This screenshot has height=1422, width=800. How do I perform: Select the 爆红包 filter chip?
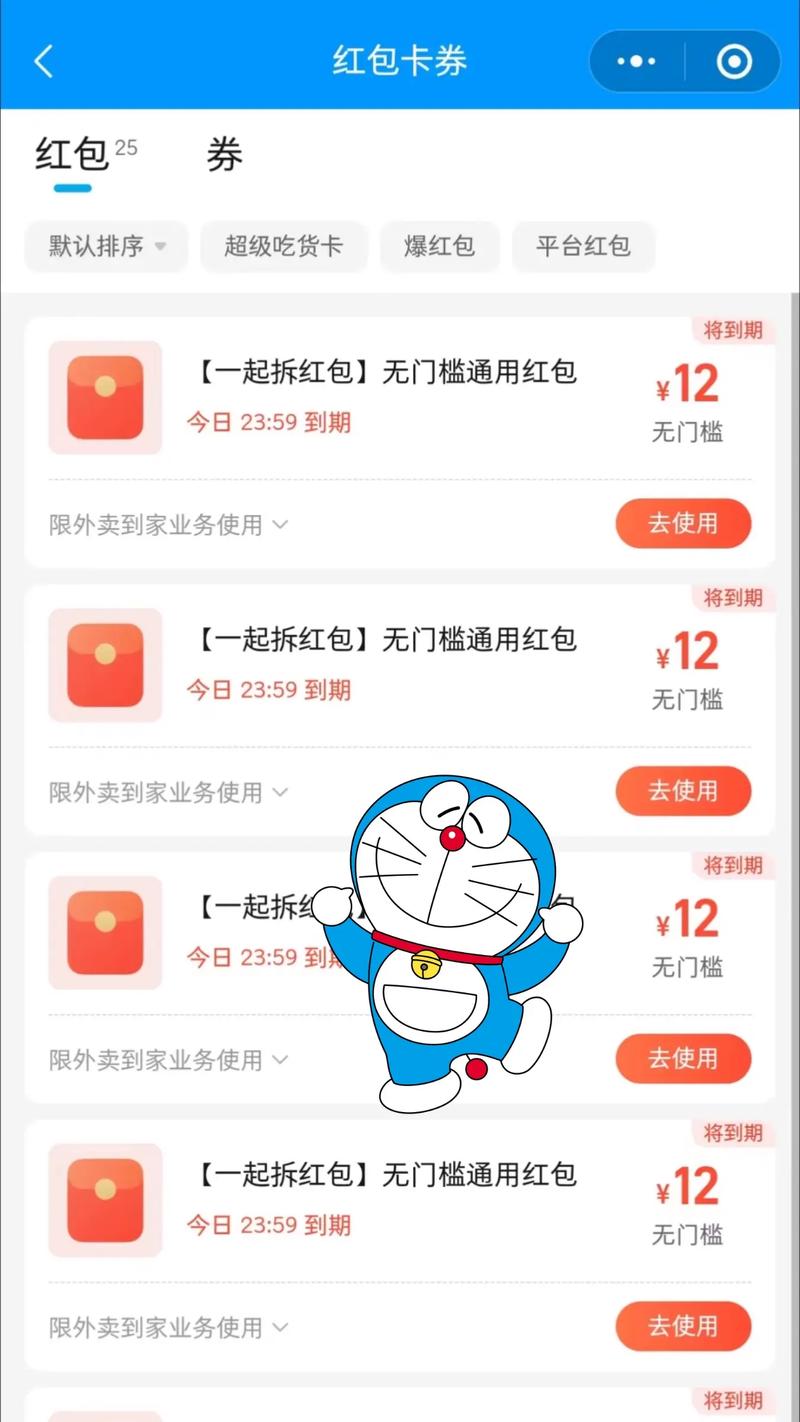(440, 247)
